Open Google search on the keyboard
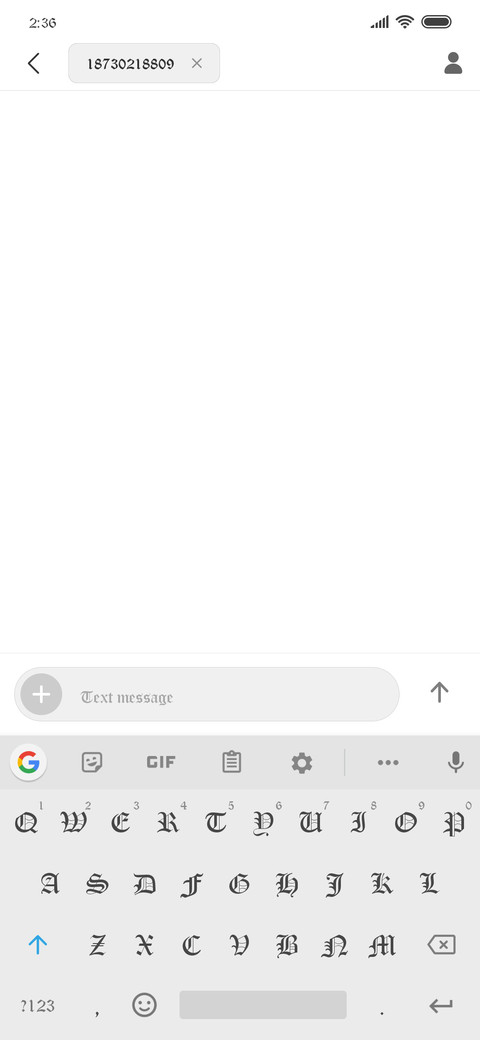This screenshot has width=480, height=1040. tap(29, 763)
